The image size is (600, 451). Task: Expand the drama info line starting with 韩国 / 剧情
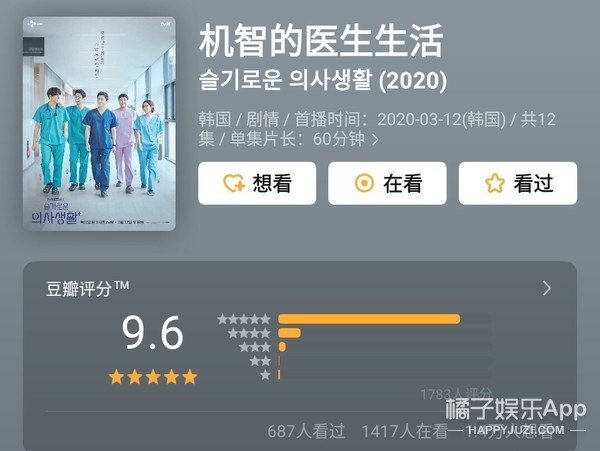pyautogui.click(x=375, y=140)
